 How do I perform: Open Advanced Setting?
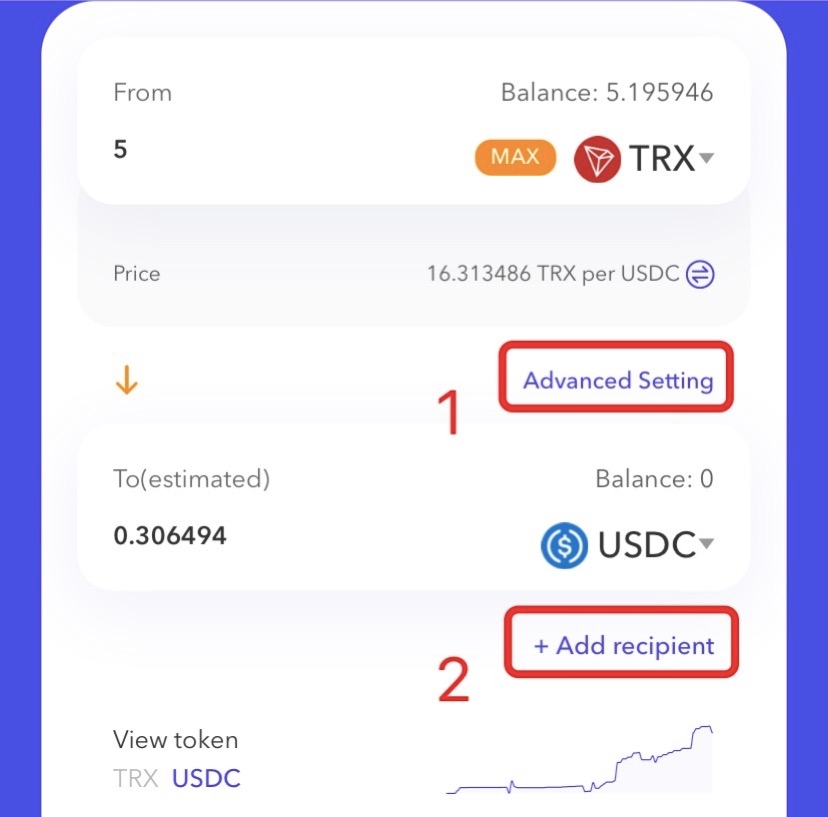(x=617, y=380)
